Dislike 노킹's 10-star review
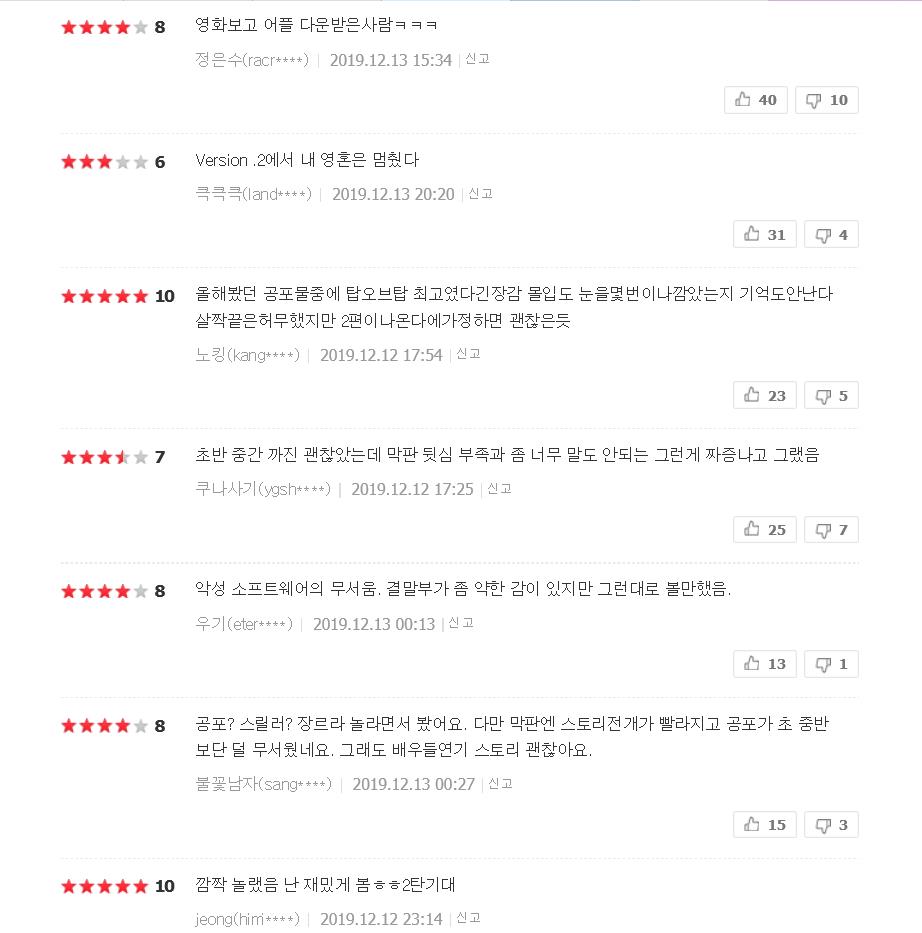 (x=831, y=396)
